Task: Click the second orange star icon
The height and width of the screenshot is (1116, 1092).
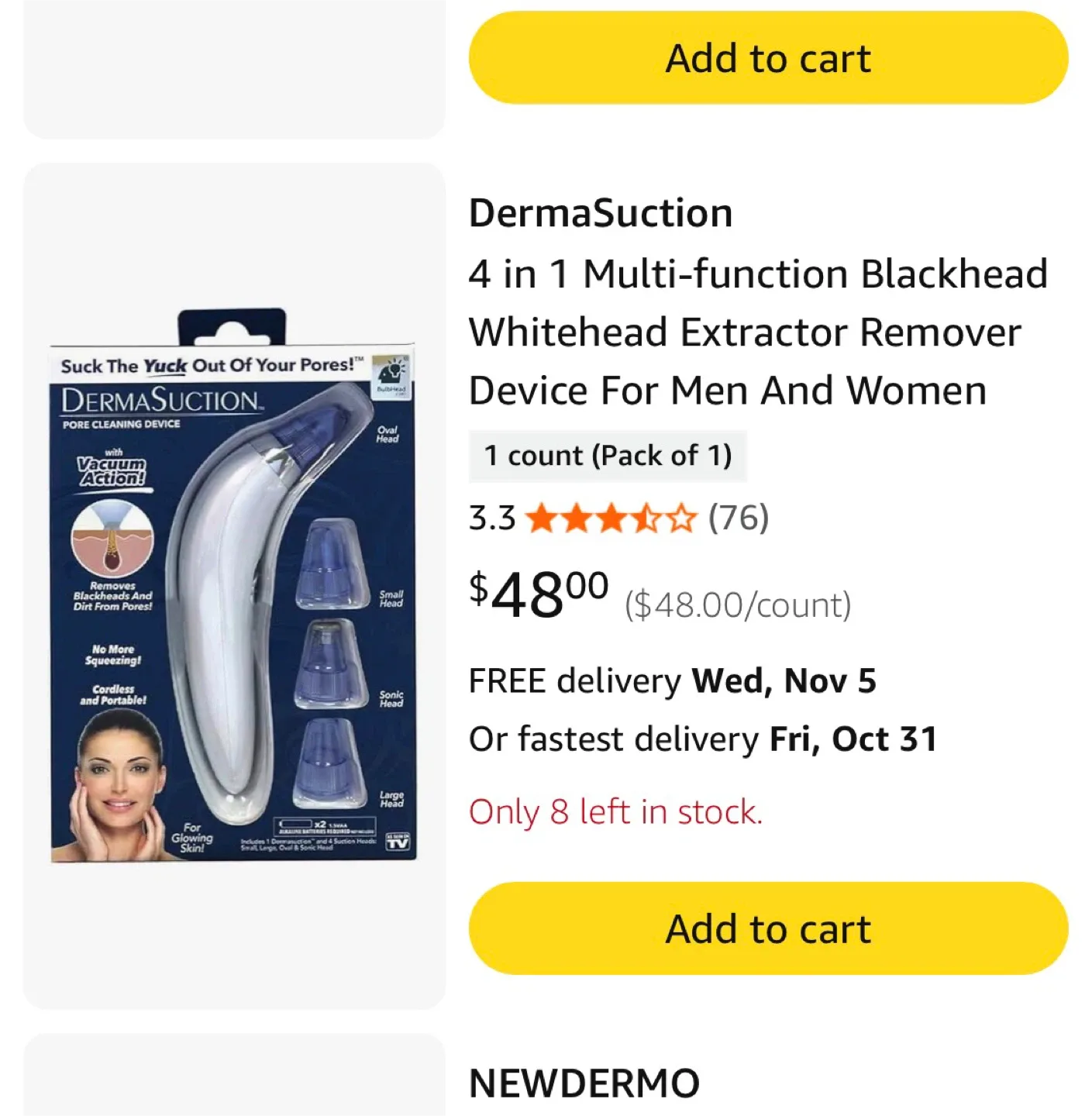Action: 577,518
